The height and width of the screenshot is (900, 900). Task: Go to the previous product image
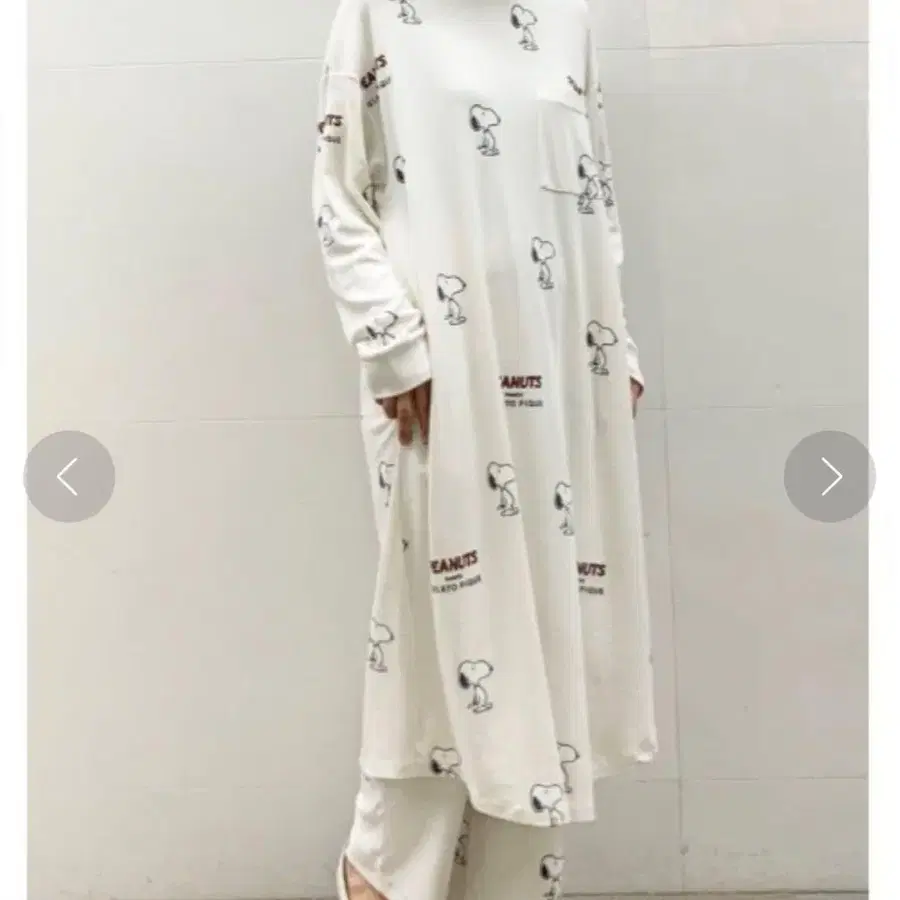(x=68, y=477)
